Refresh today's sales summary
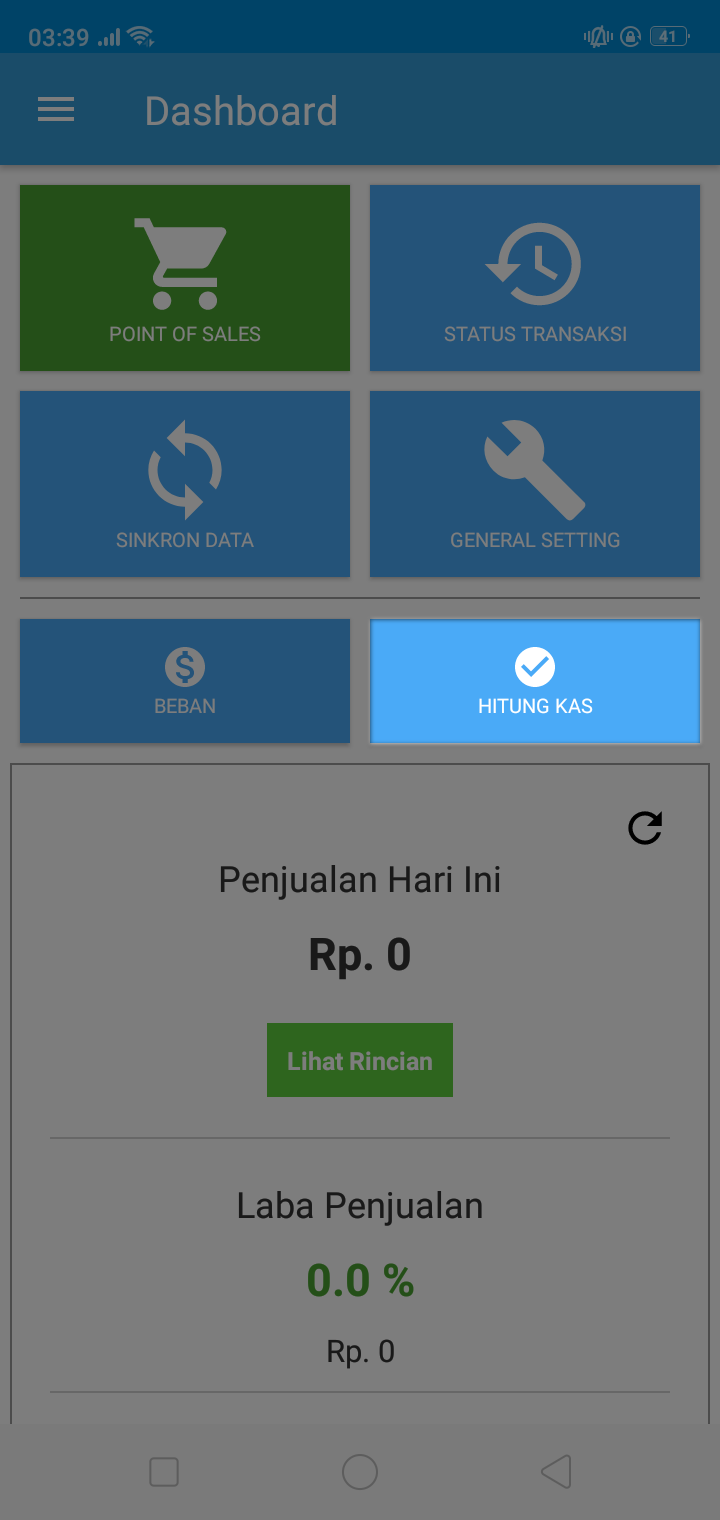Image resolution: width=720 pixels, height=1520 pixels. pyautogui.click(x=645, y=828)
